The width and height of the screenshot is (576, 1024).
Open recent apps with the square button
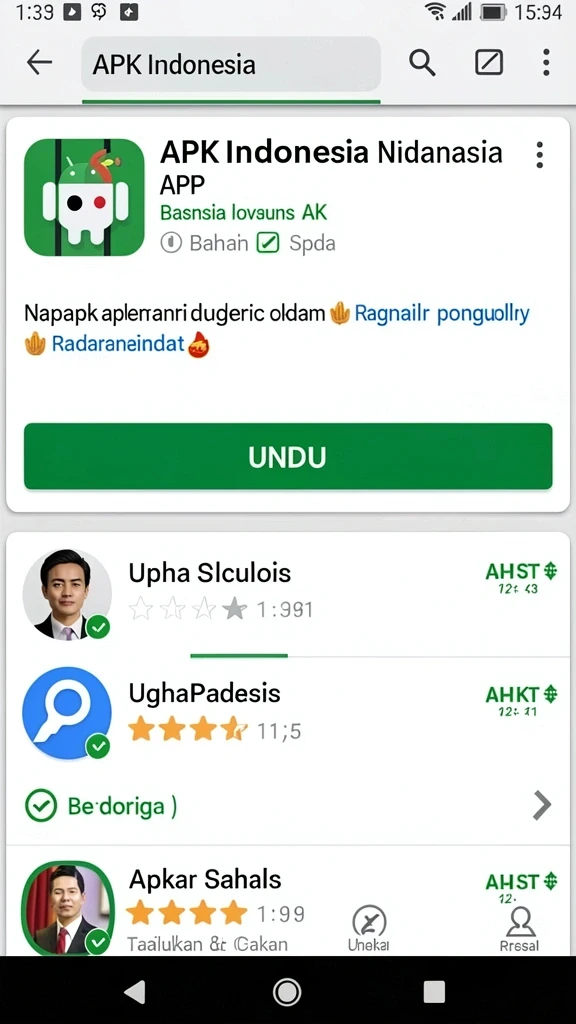point(434,992)
